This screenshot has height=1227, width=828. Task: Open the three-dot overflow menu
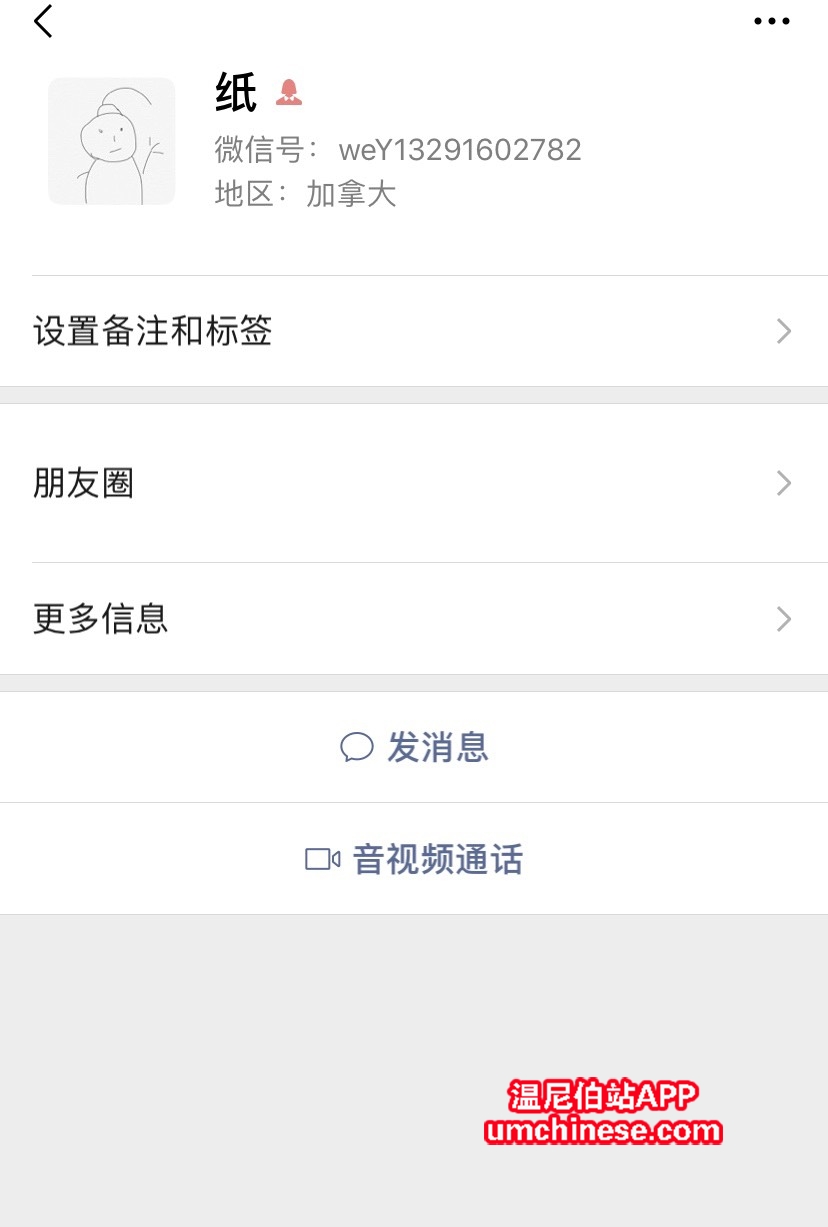pyautogui.click(x=771, y=21)
